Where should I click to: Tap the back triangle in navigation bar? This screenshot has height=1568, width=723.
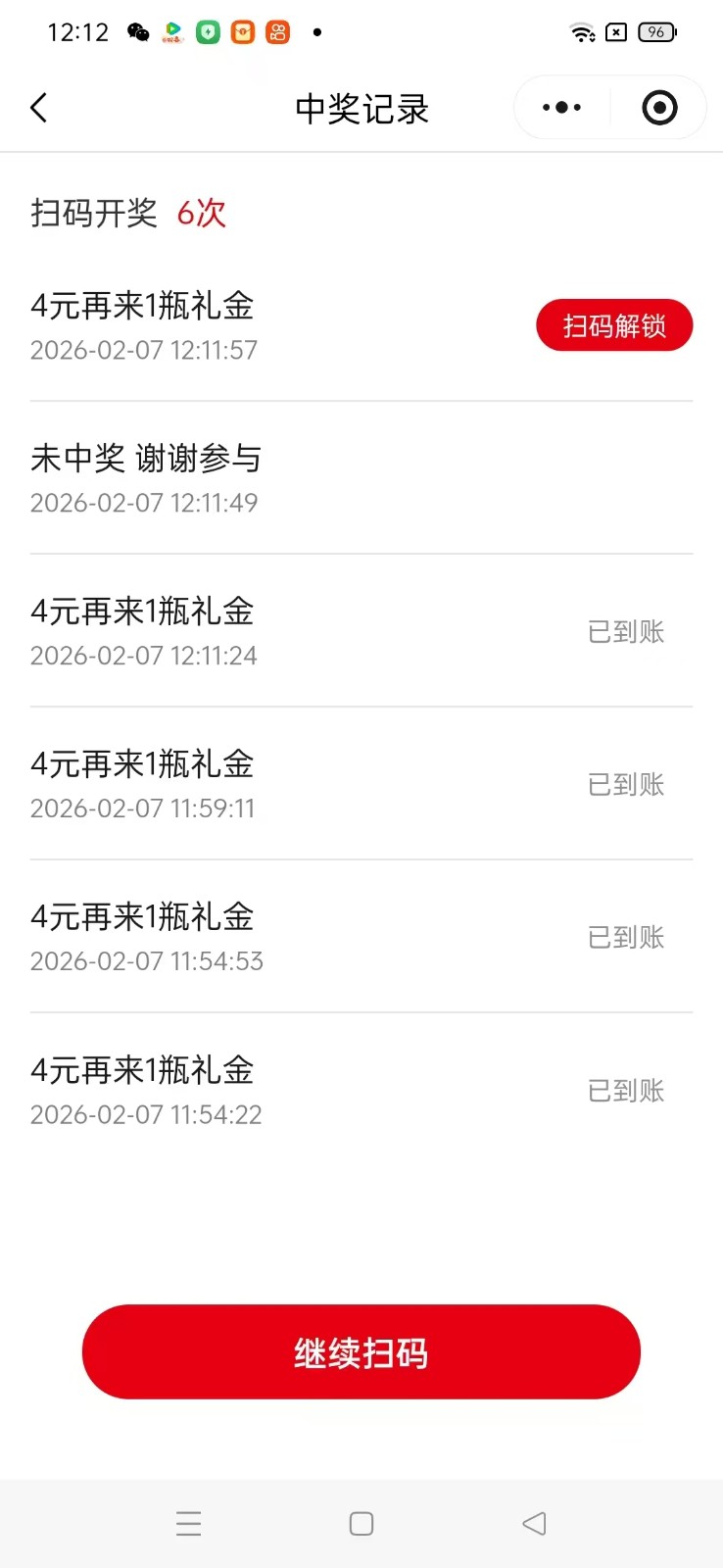point(533,1523)
